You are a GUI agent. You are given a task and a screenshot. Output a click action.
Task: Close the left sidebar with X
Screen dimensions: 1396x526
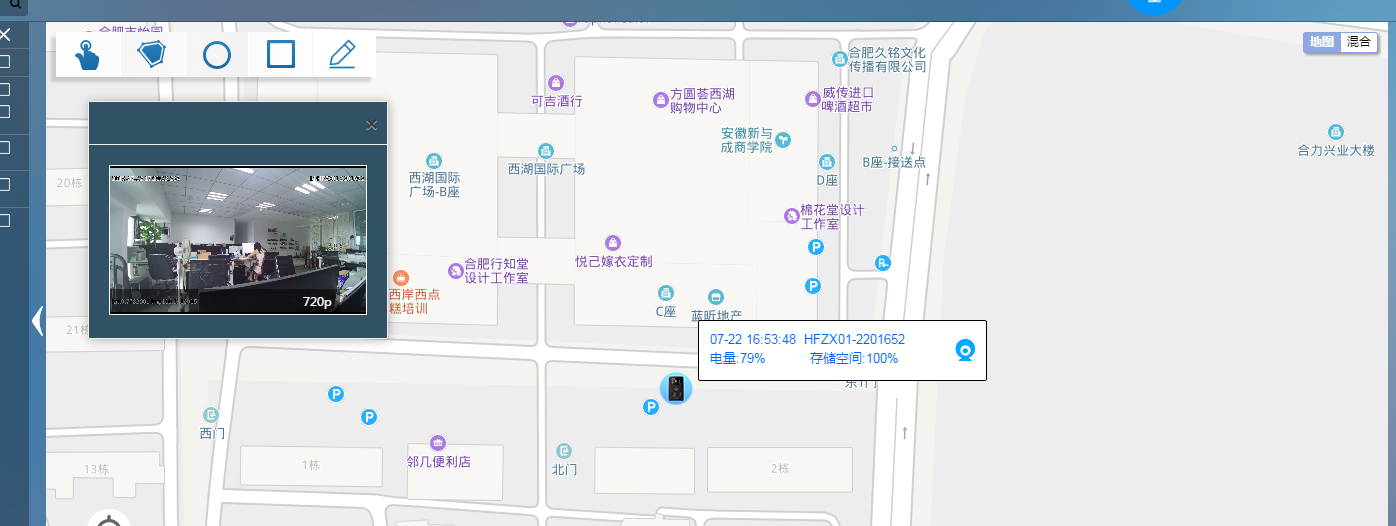point(5,36)
